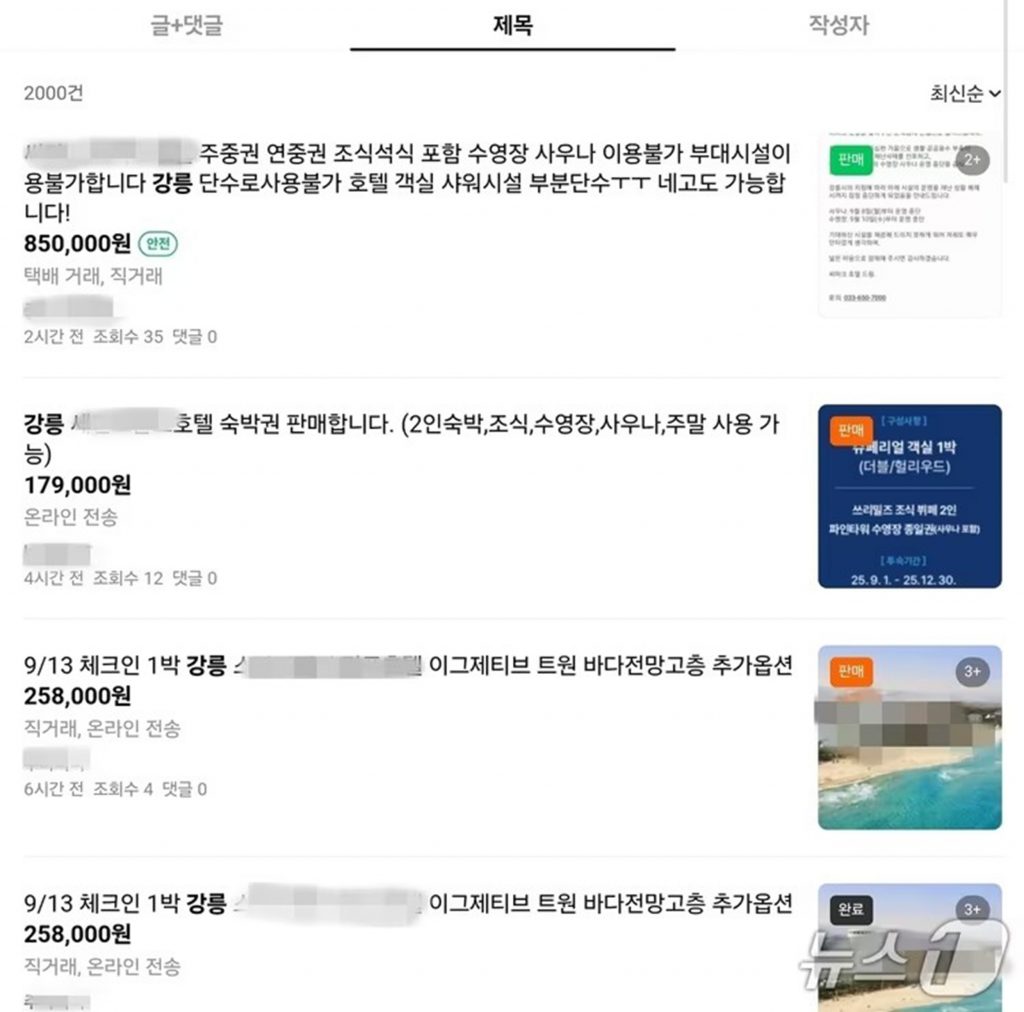Tap the 850,000원 listing's notice thumbnail
The width and height of the screenshot is (1024, 1012).
pyautogui.click(x=909, y=225)
